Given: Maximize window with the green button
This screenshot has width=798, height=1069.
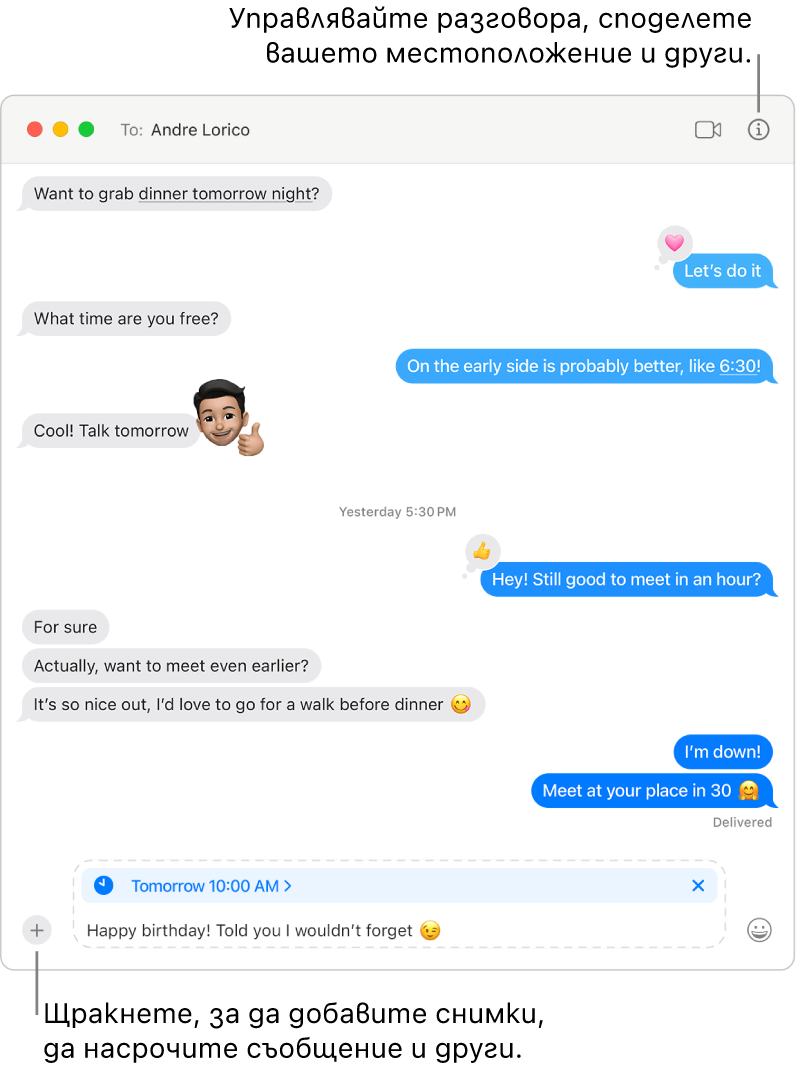Looking at the screenshot, I should pos(86,130).
